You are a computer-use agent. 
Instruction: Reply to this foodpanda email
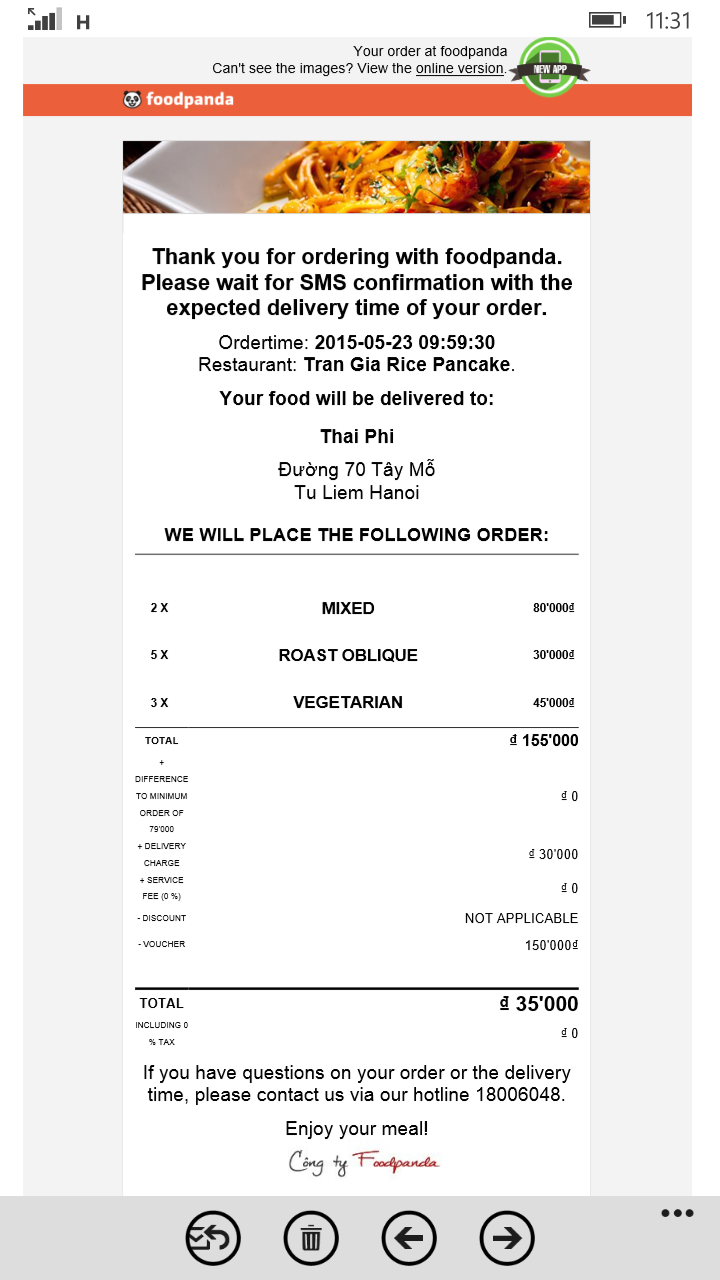pos(213,1239)
